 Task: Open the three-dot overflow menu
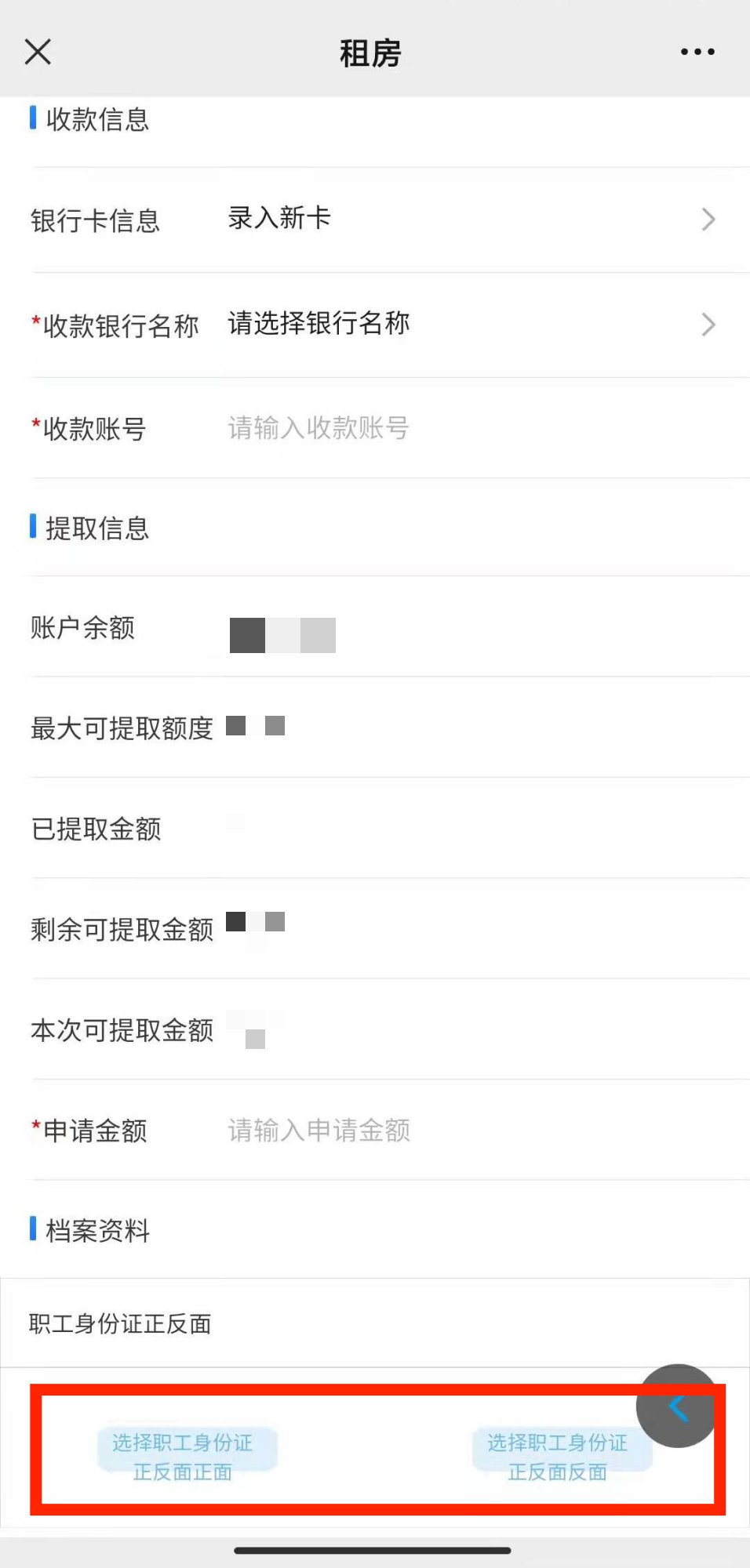697,53
